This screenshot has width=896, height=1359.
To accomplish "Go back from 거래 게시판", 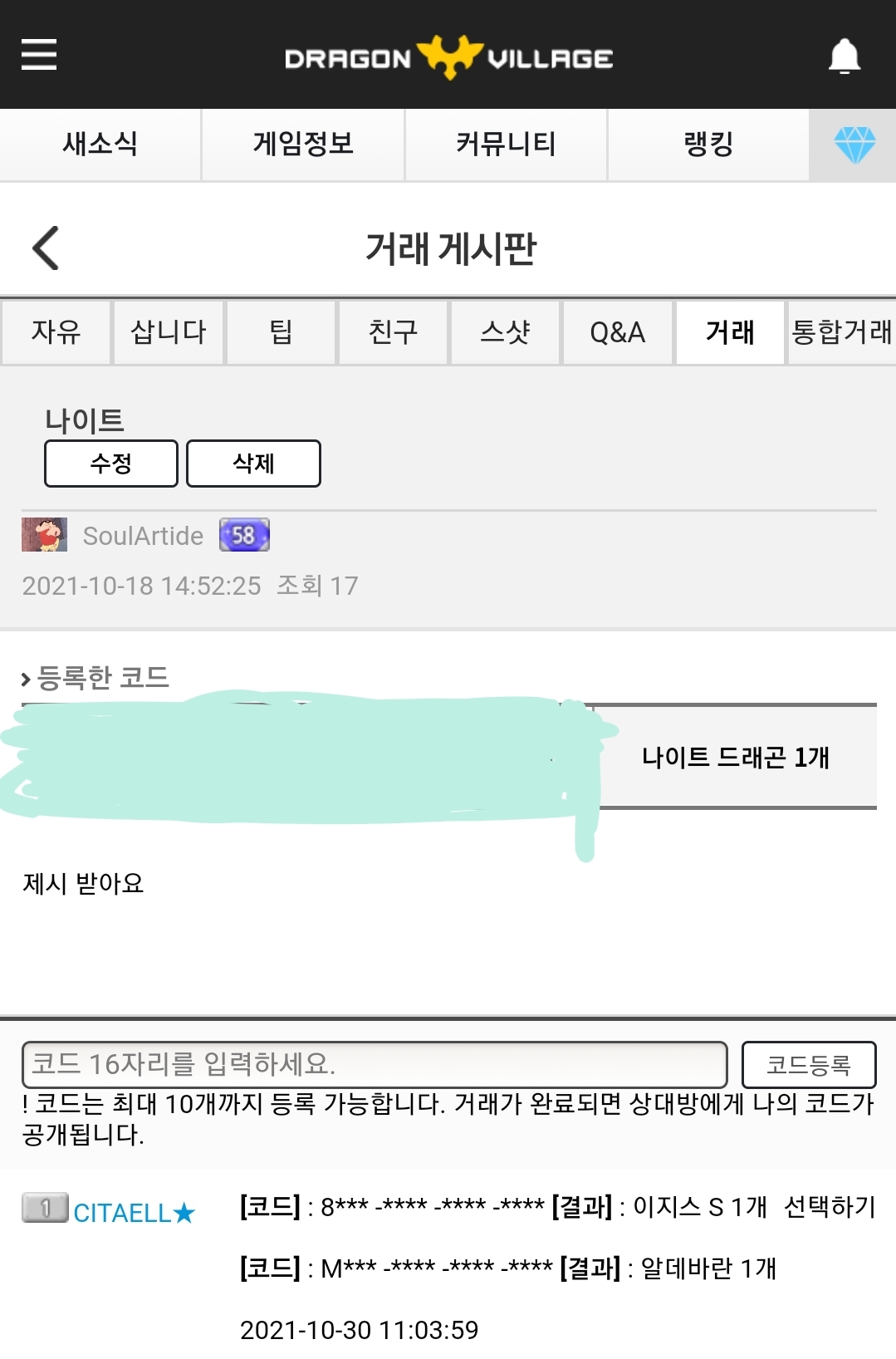I will [x=46, y=248].
